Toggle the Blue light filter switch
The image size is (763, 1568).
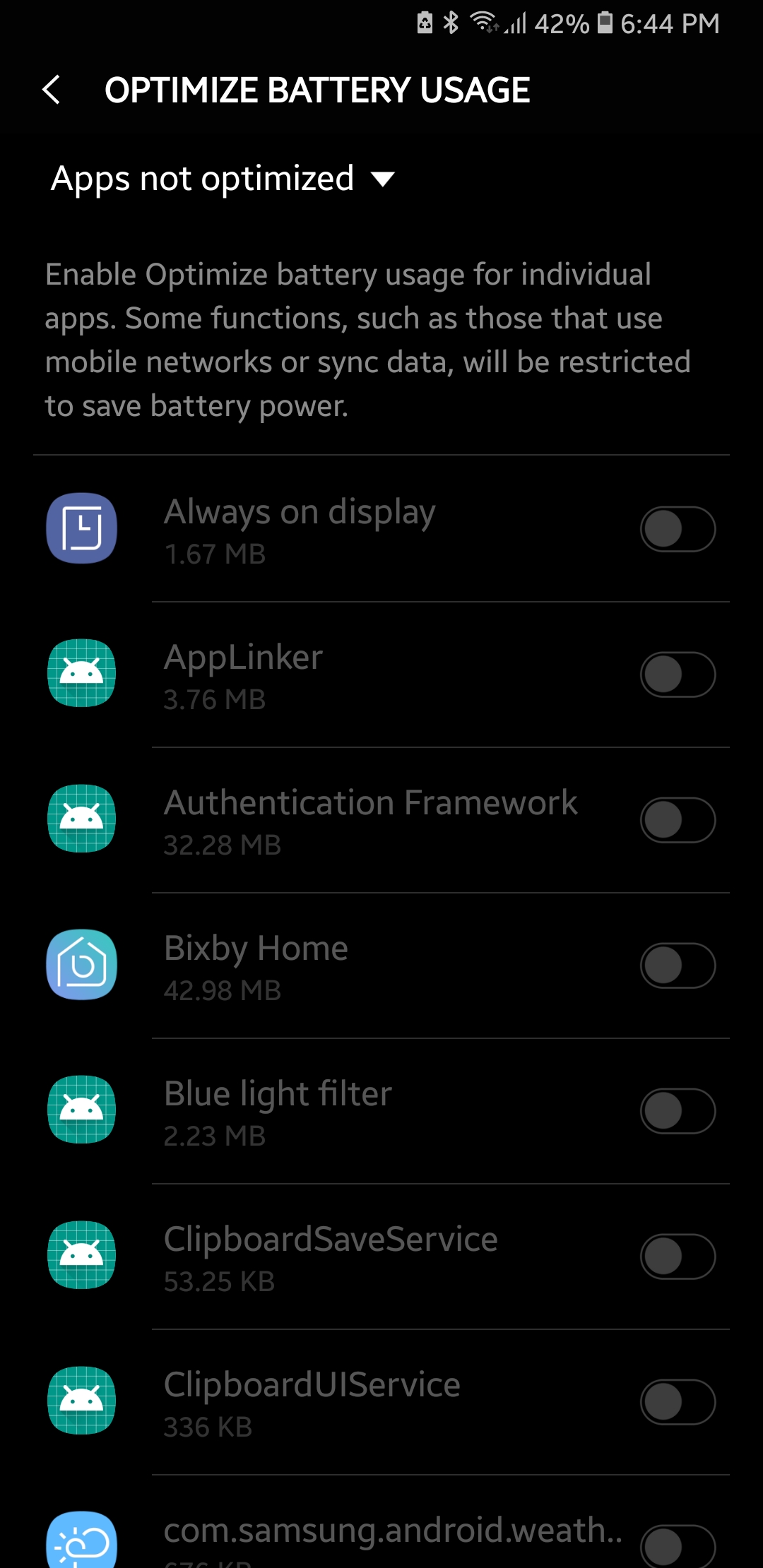677,1110
